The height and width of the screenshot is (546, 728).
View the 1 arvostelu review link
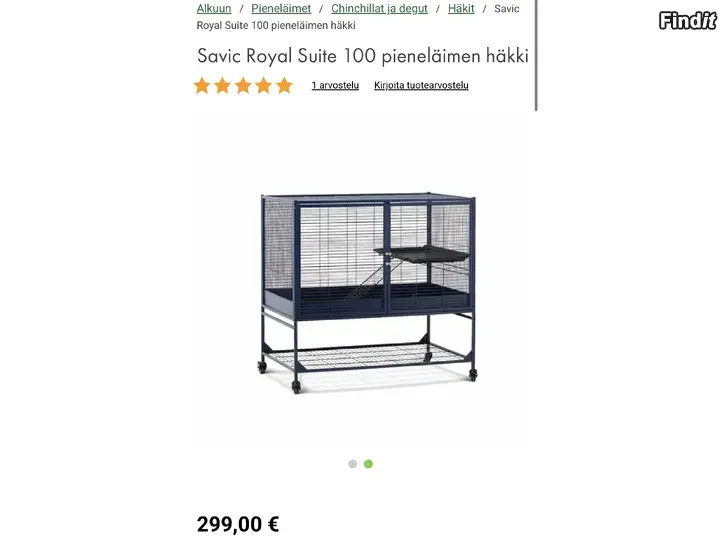tap(335, 86)
